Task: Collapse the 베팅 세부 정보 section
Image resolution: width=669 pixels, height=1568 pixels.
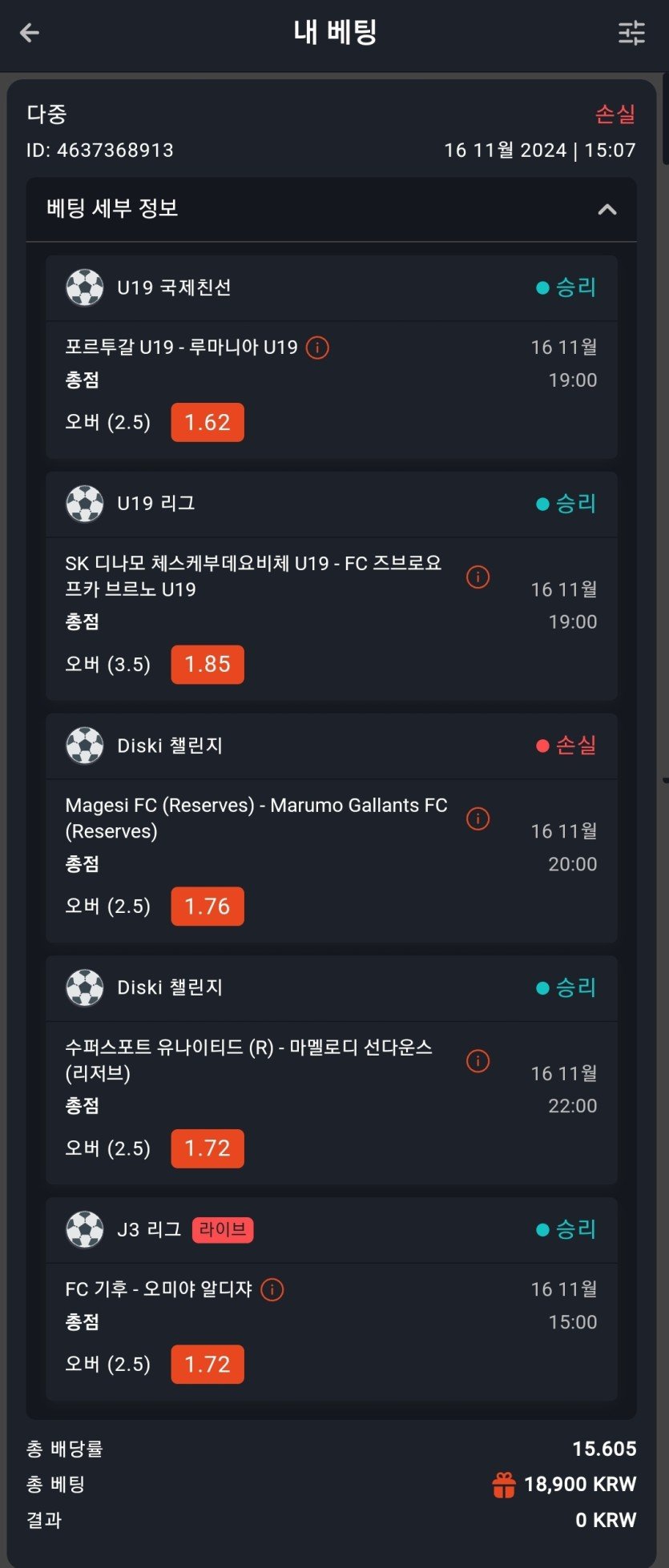Action: coord(607,210)
